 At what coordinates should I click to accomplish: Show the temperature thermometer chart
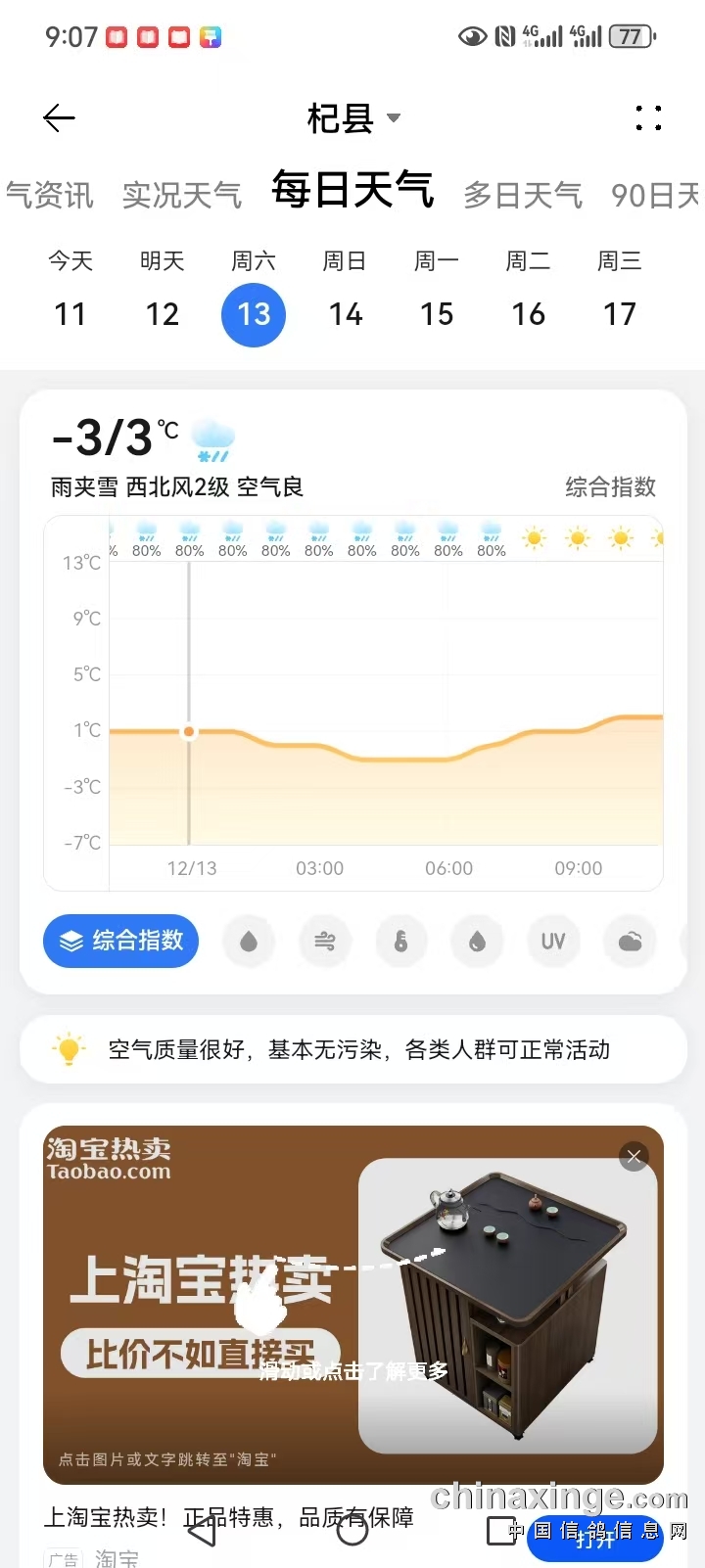point(400,941)
